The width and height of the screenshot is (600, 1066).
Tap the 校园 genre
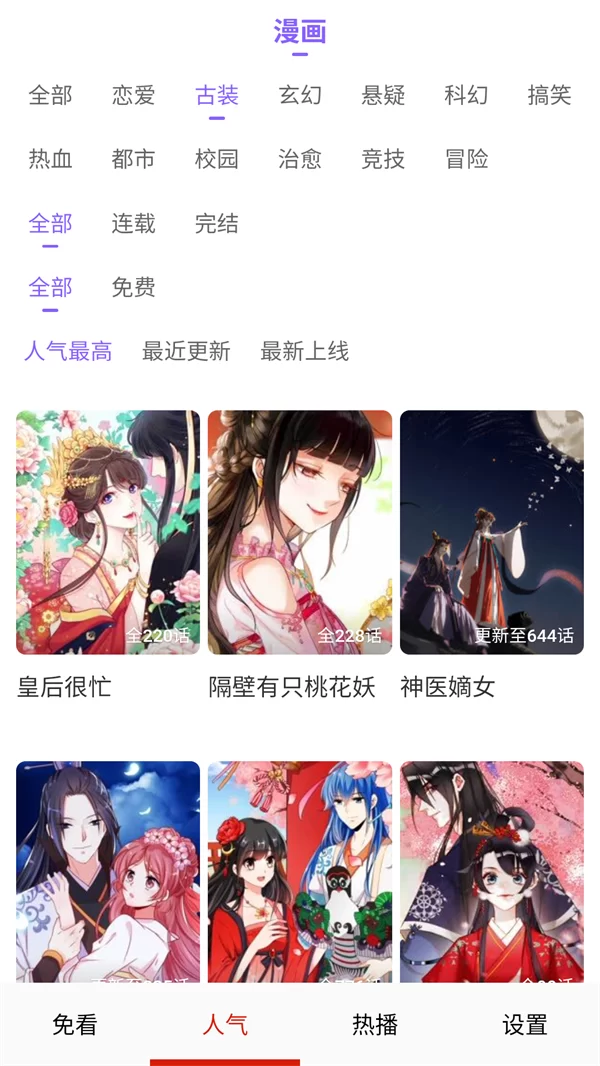tap(217, 159)
